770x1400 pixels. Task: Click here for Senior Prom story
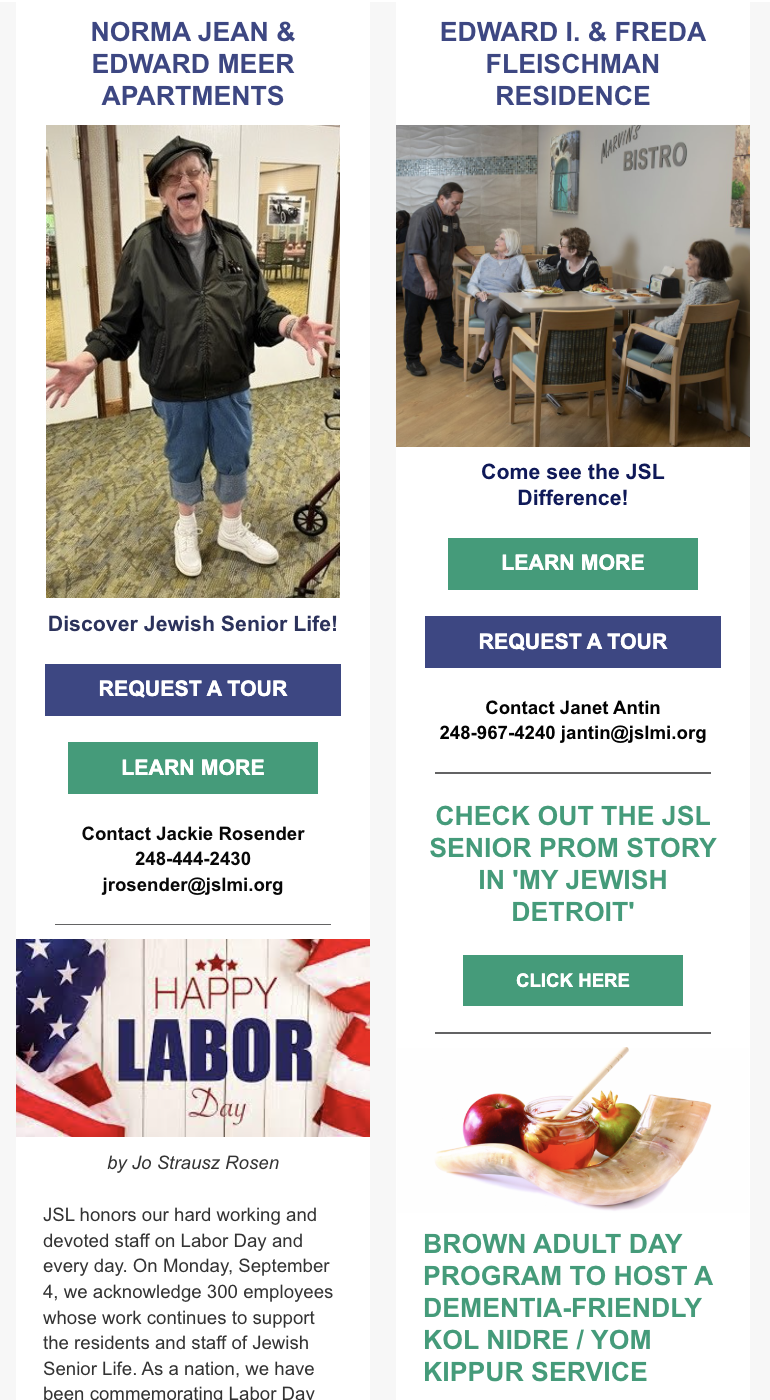pyautogui.click(x=572, y=980)
